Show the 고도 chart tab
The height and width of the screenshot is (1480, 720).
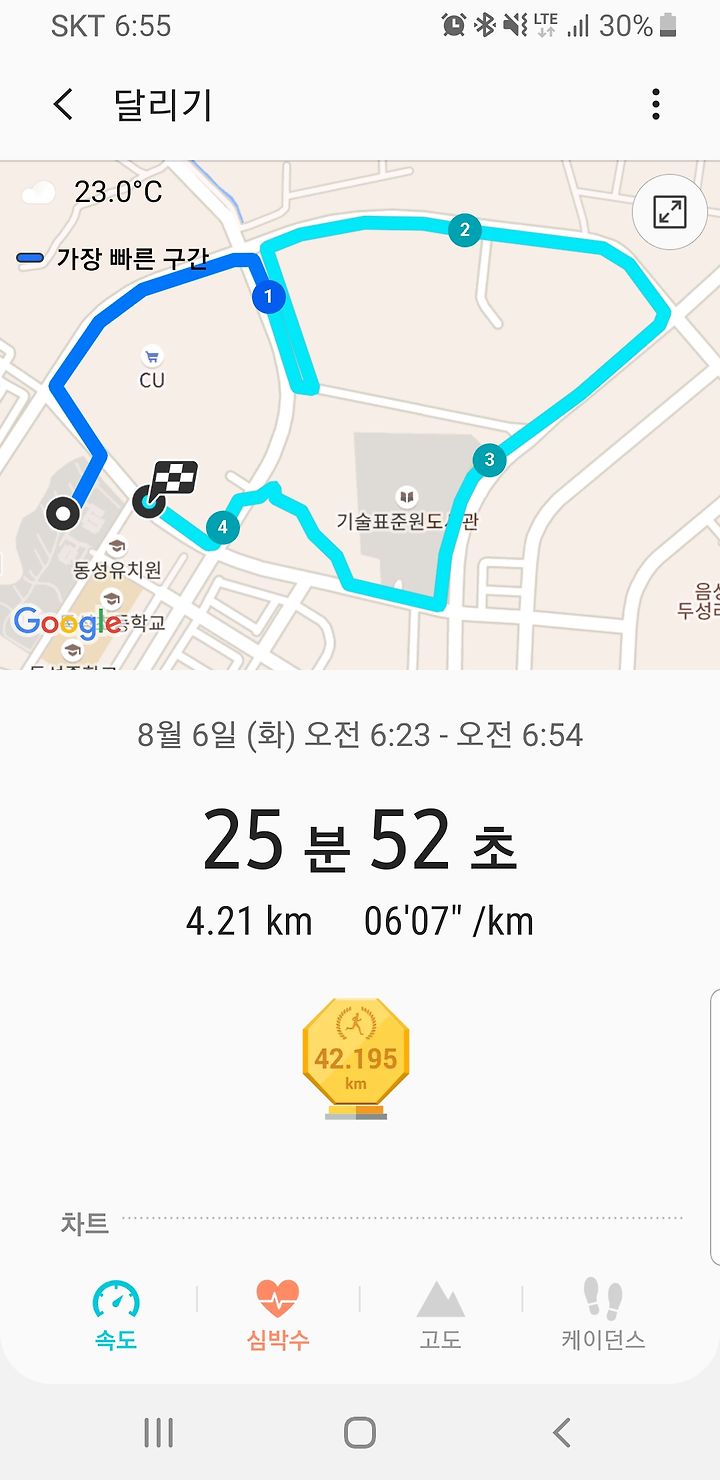[440, 1315]
